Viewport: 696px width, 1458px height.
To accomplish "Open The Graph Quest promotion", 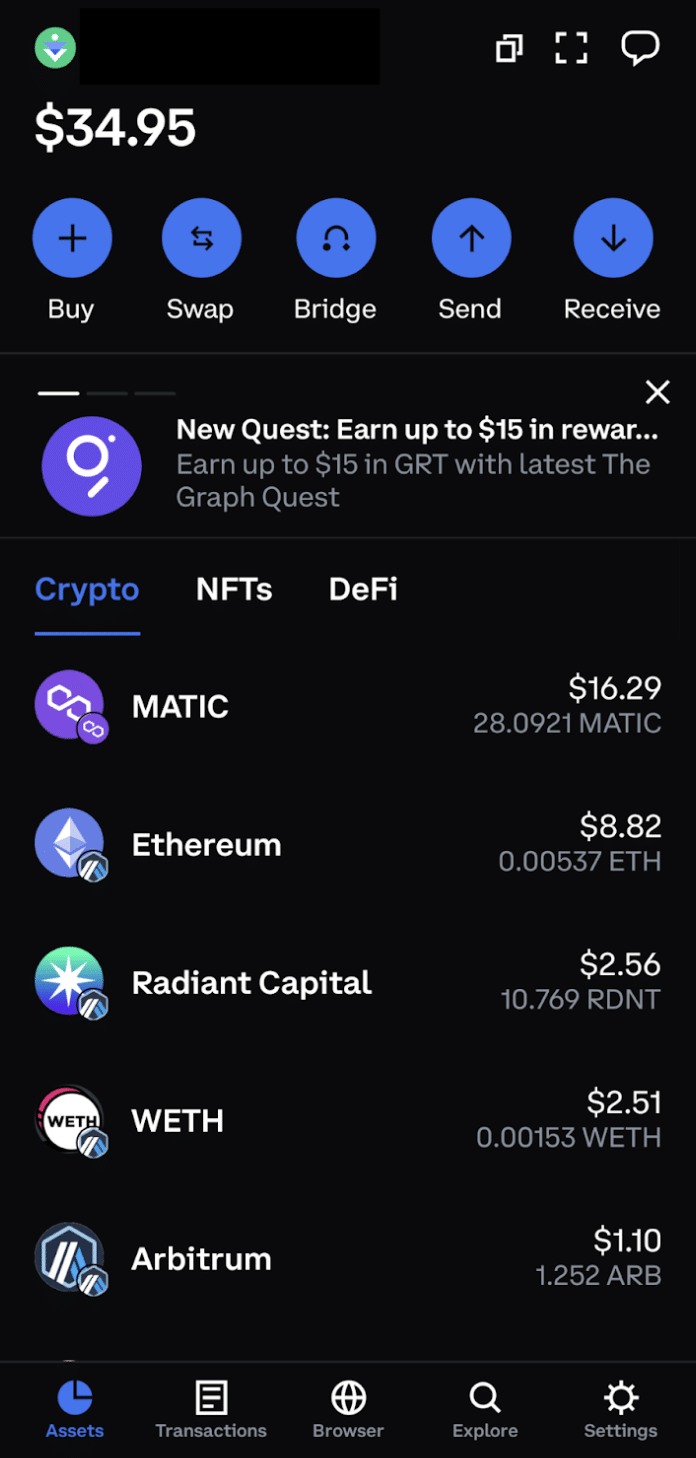I will [348, 464].
